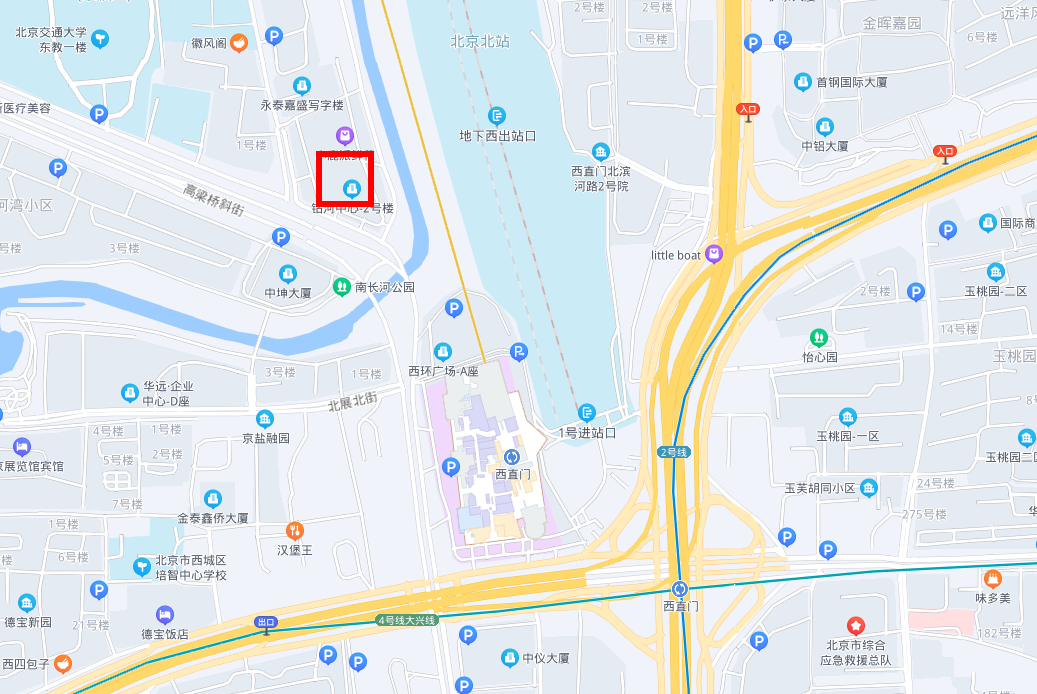Open the 西直门 subway station marker
The width and height of the screenshot is (1037, 694).
680,589
